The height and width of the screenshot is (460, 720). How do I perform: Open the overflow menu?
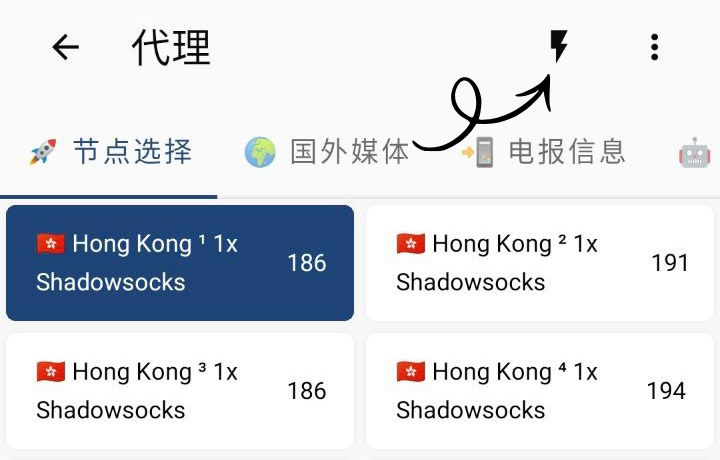click(654, 47)
